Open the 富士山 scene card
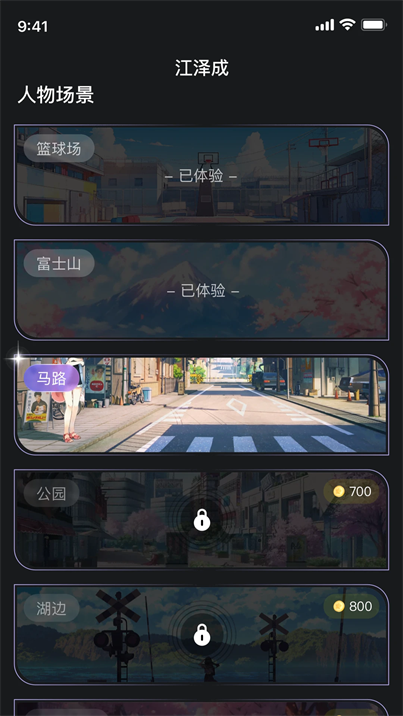 (201, 290)
